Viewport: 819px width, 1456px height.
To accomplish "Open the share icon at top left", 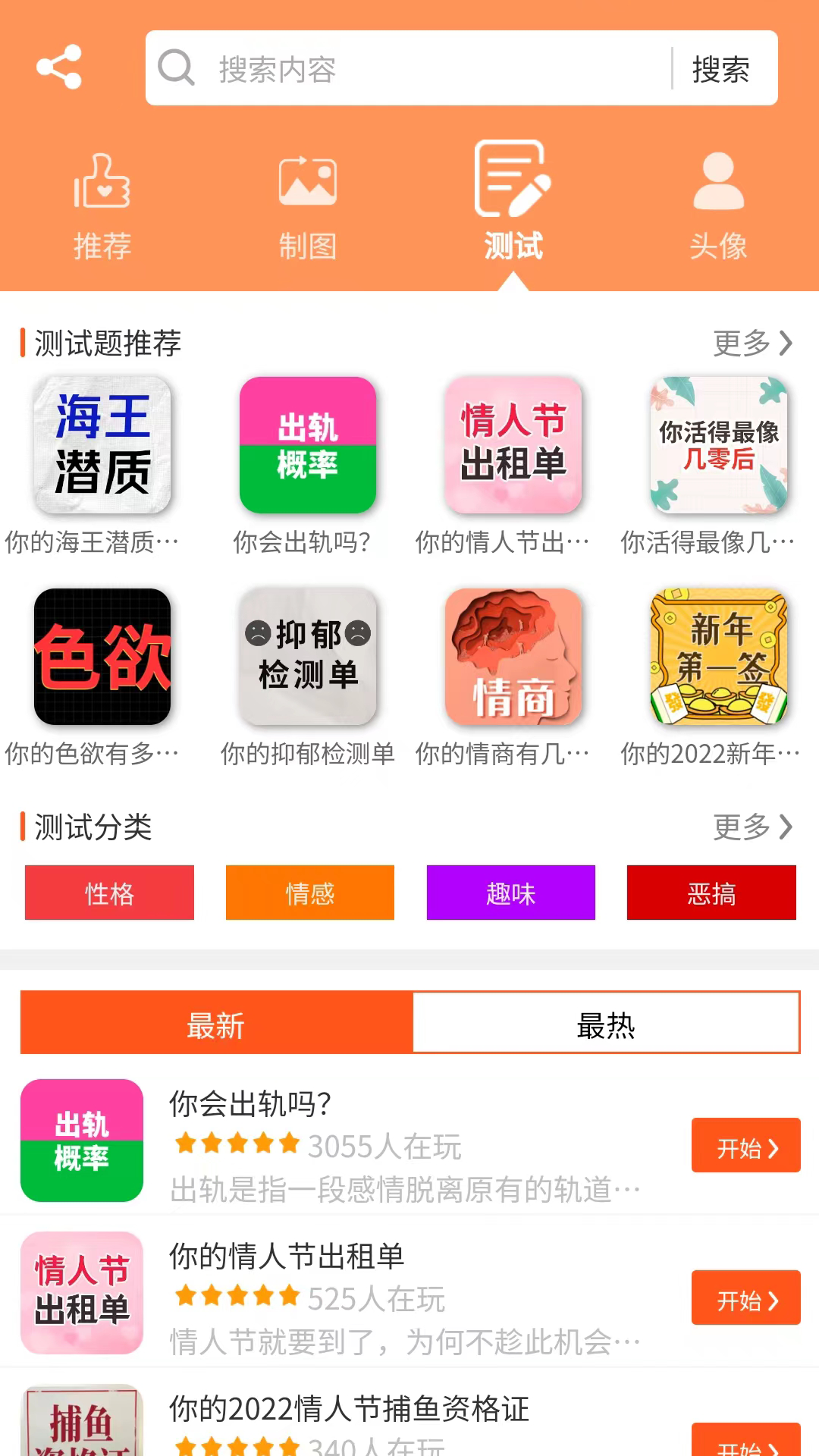I will point(60,65).
